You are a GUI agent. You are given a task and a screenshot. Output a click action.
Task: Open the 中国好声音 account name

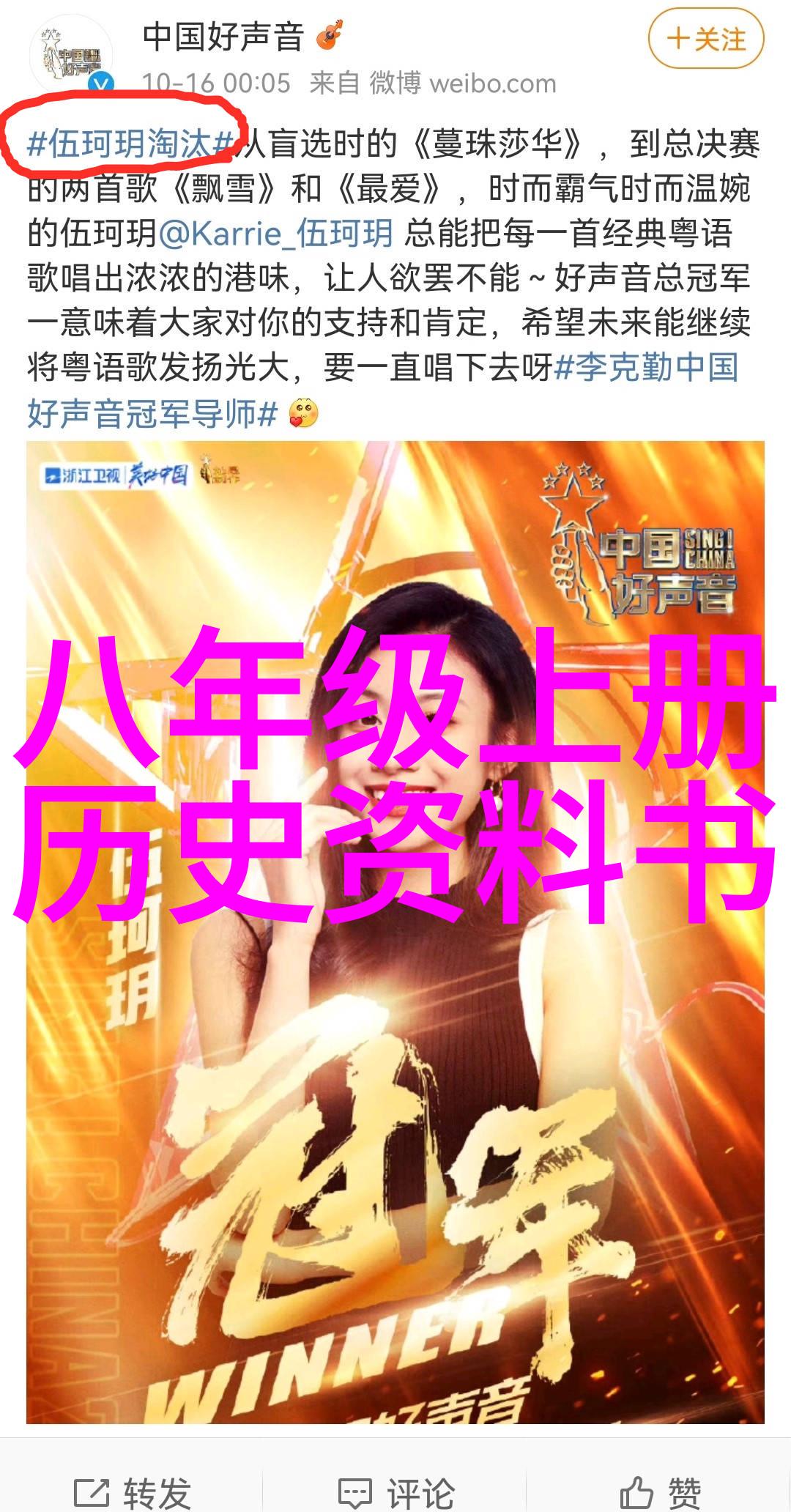point(223,37)
